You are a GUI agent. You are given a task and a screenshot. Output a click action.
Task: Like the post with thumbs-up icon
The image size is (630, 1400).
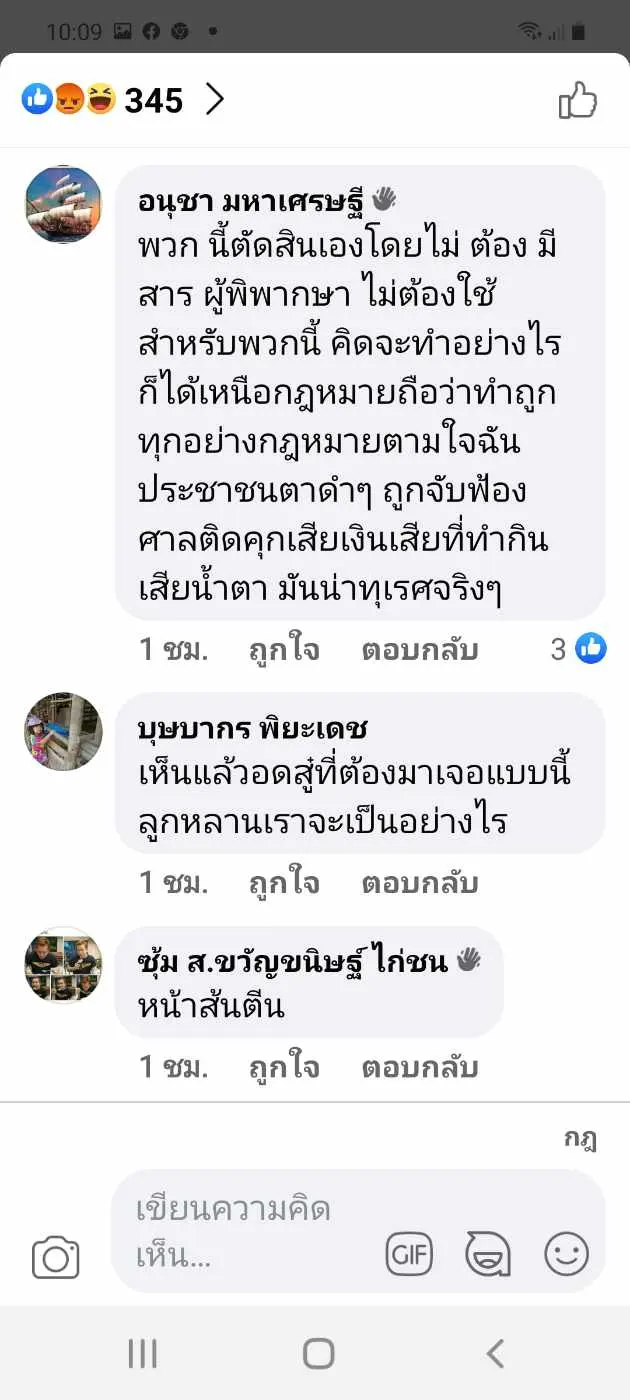pyautogui.click(x=577, y=101)
